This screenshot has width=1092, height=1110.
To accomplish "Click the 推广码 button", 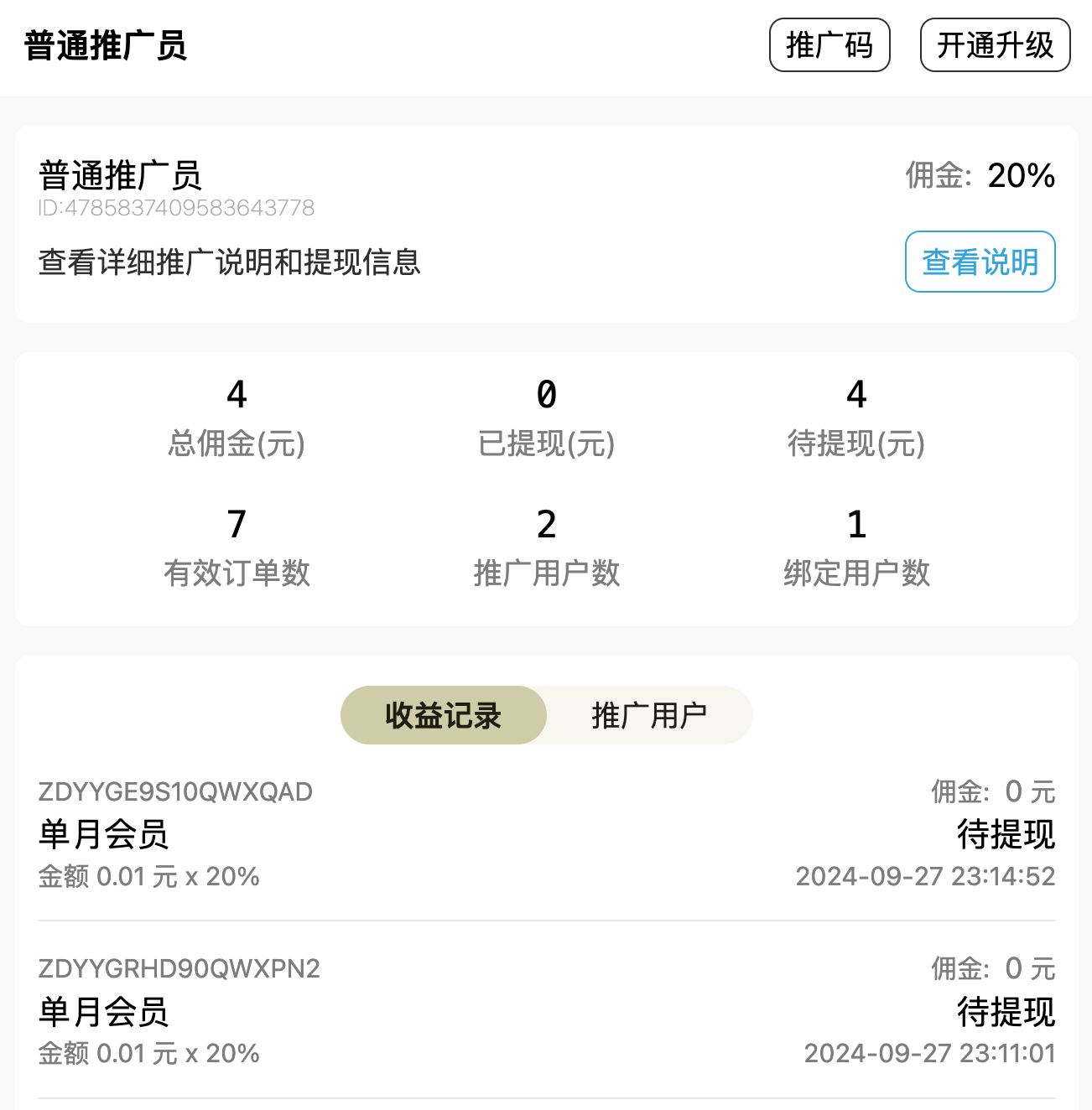I will [x=829, y=45].
